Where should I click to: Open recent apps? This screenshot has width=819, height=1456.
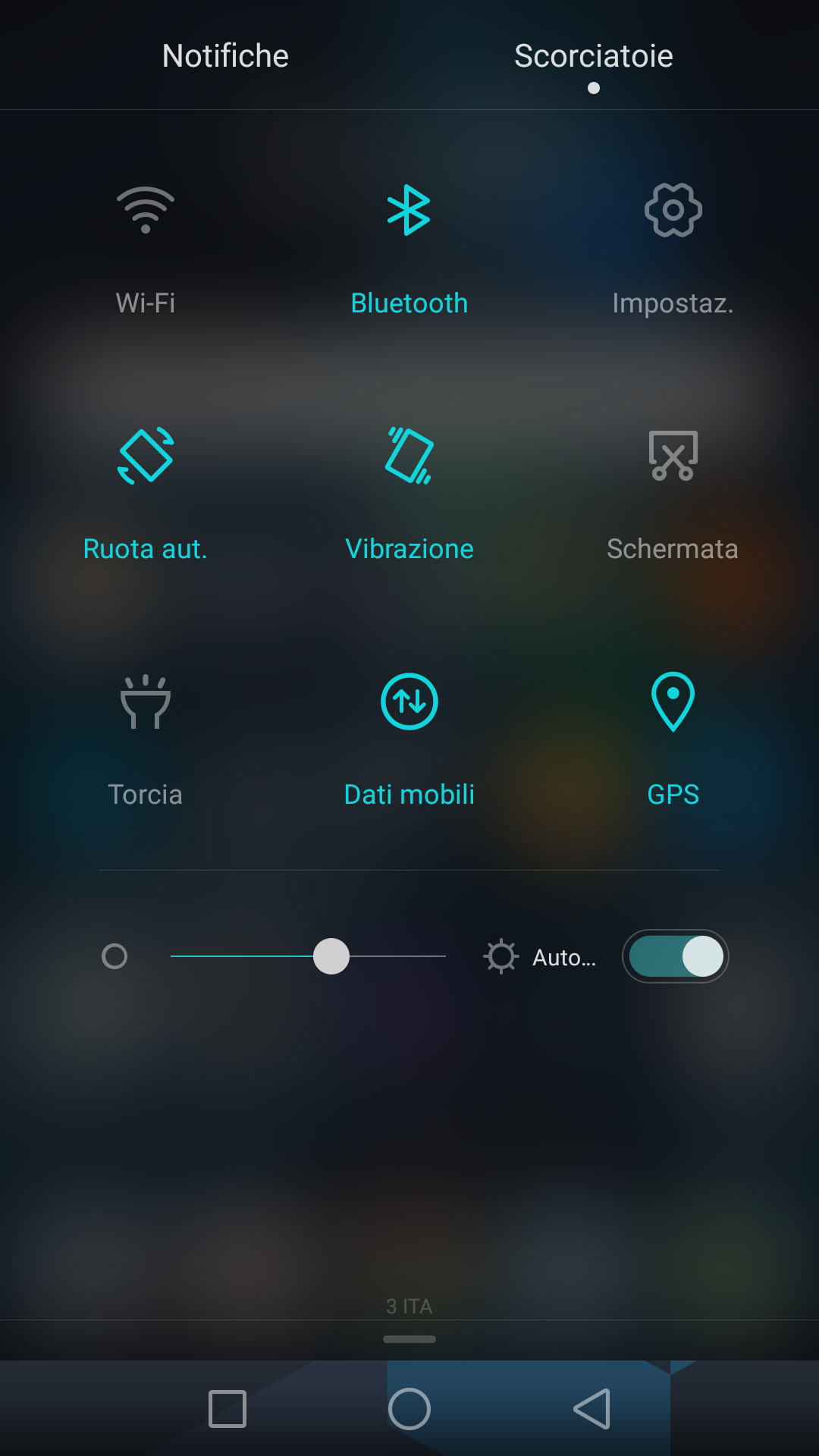(x=227, y=1409)
